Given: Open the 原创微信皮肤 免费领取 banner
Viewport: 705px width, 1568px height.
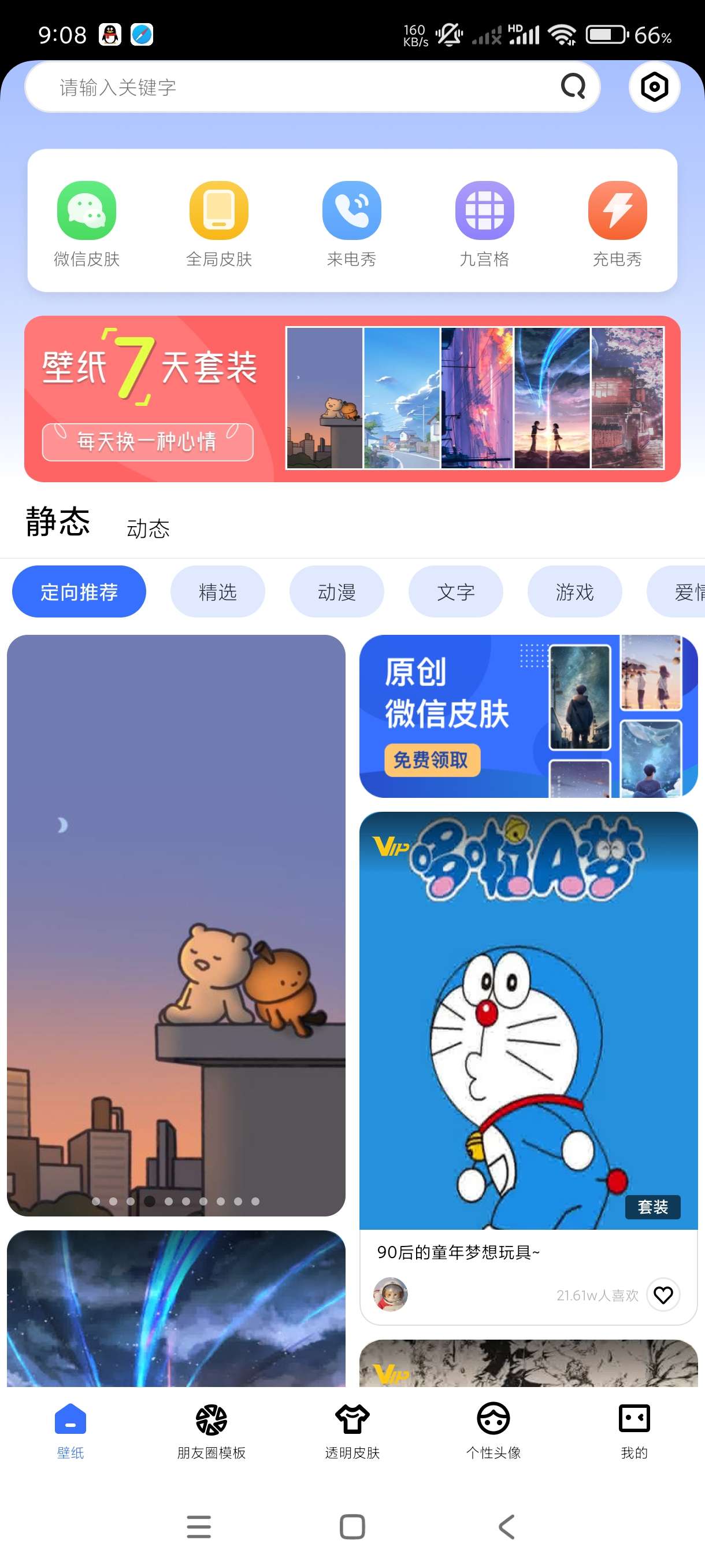Looking at the screenshot, I should 528,716.
